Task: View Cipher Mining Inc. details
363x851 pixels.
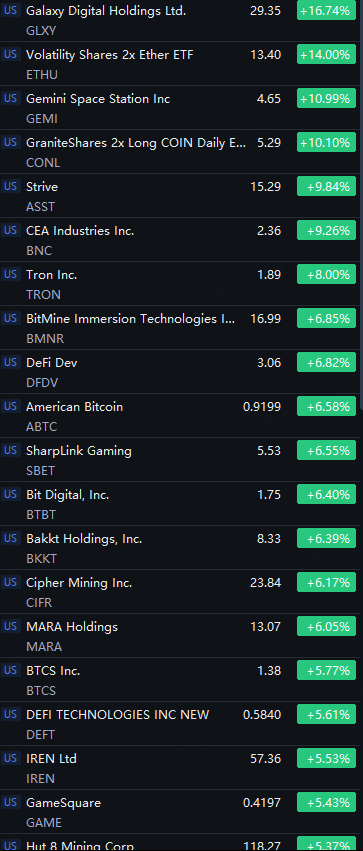Action: [180, 592]
